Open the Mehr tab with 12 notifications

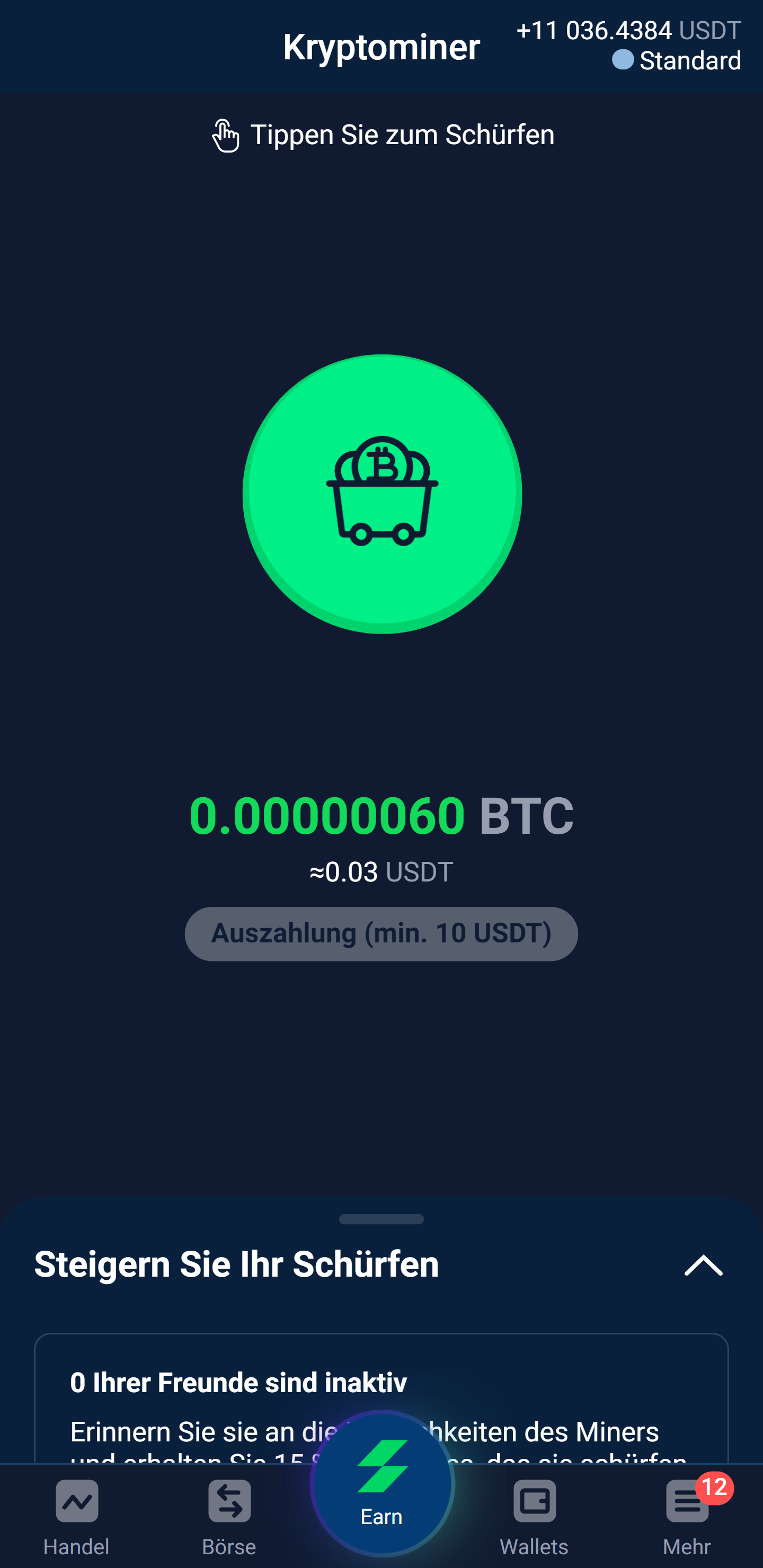click(687, 1517)
